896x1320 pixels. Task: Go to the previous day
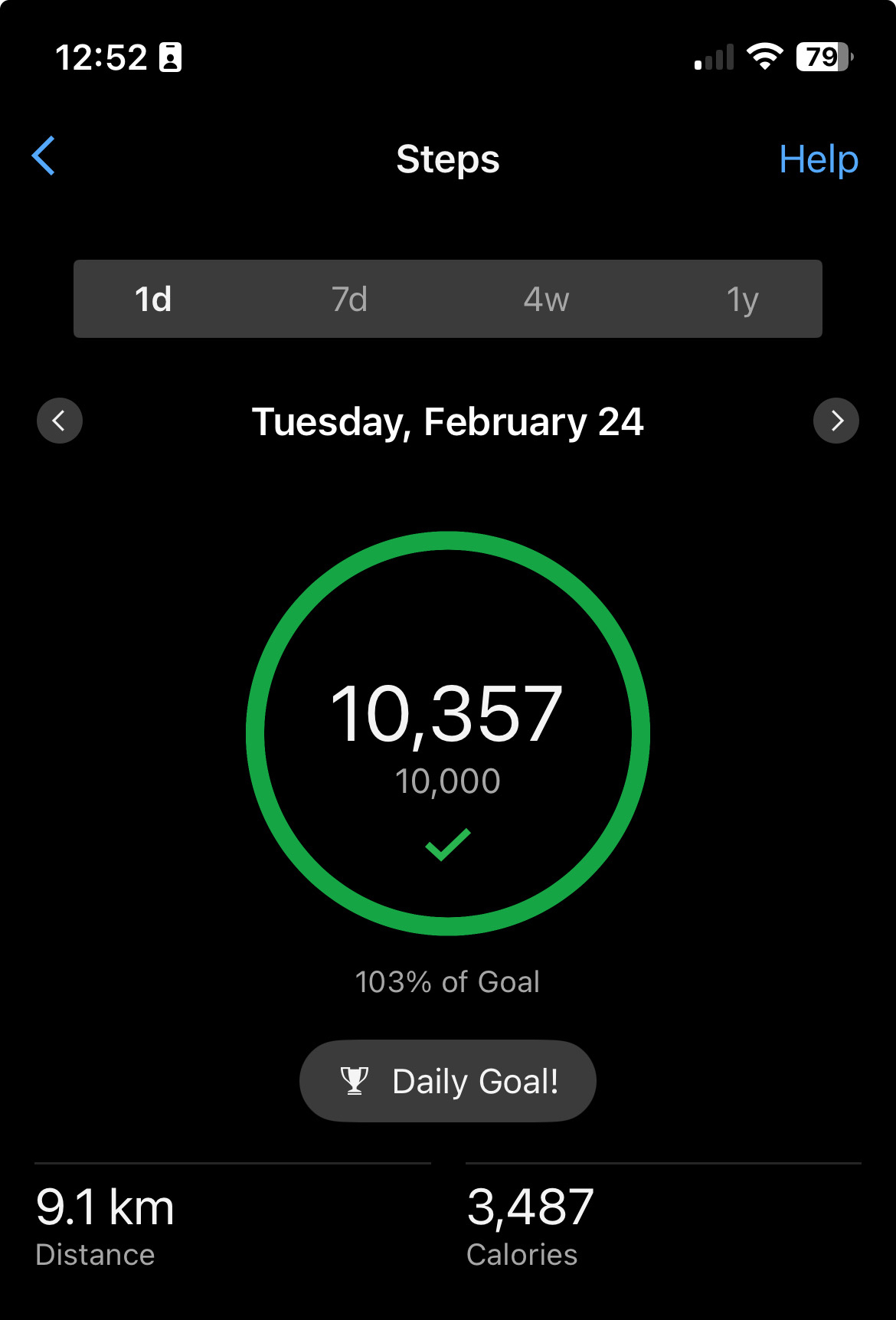[x=60, y=421]
